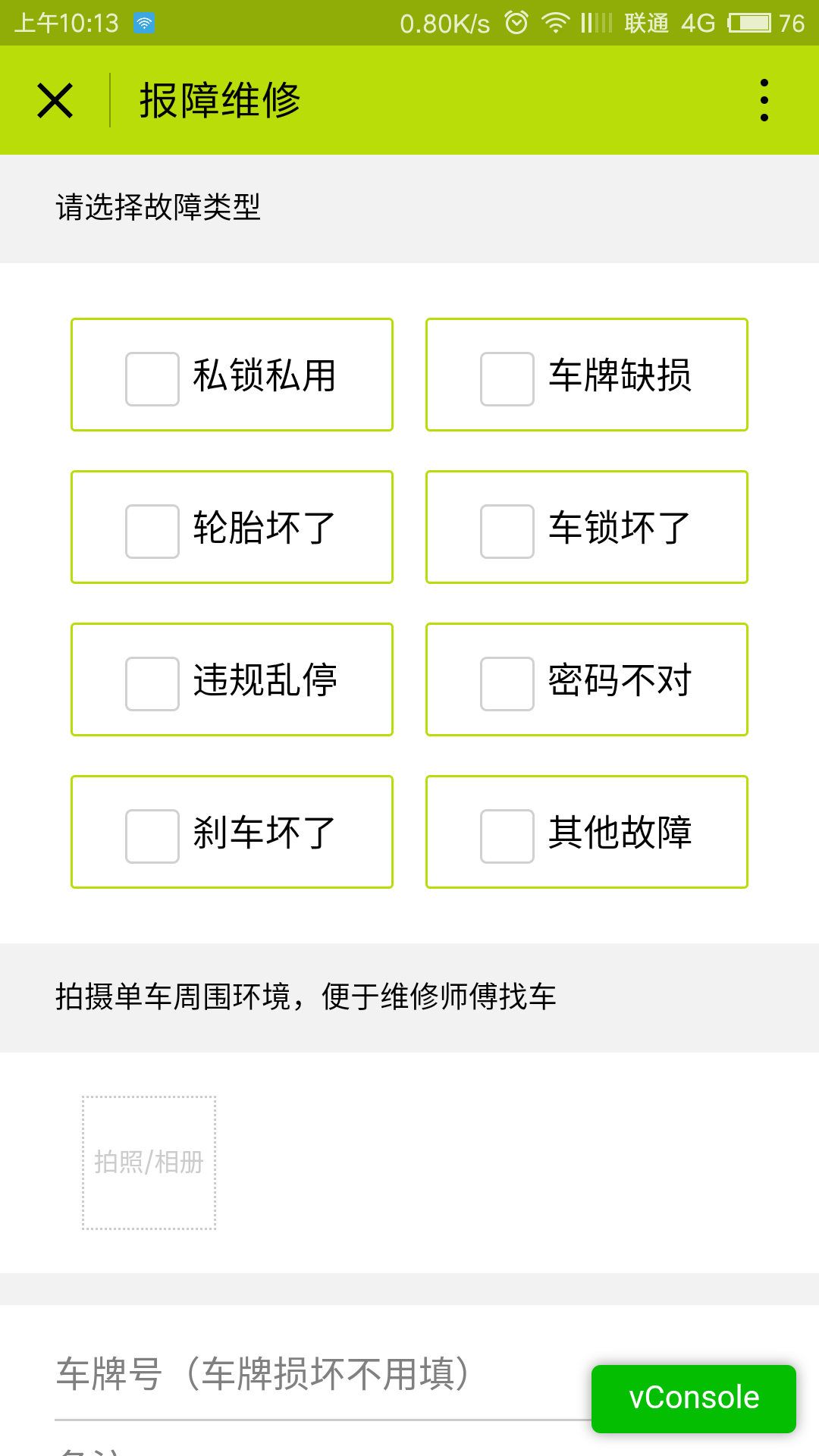Open the vConsole debug panel
Screen dimensions: 819x1456
click(694, 1398)
